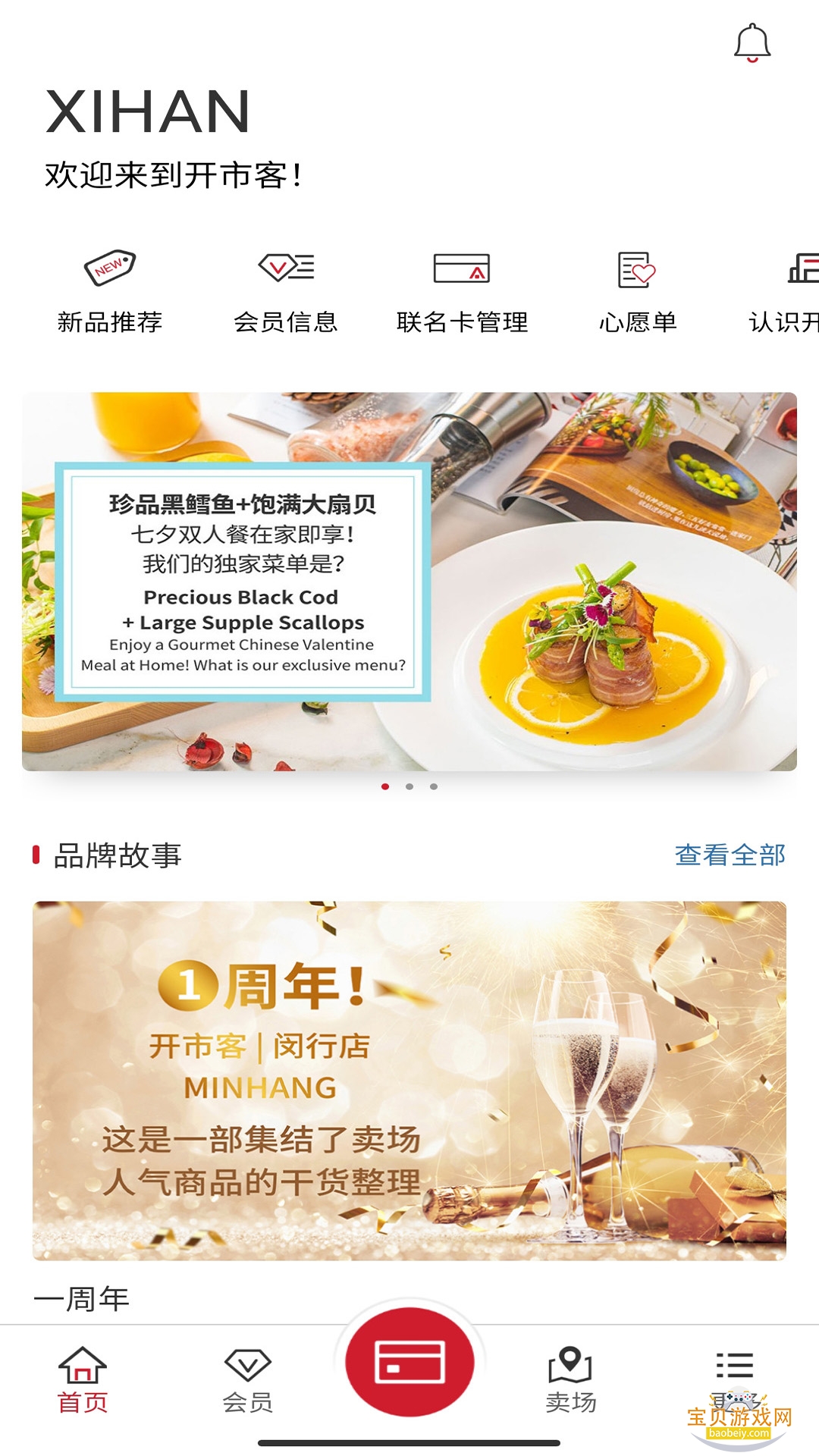Open the Minhang store 1st anniversary story card
The height and width of the screenshot is (1456, 819).
pyautogui.click(x=409, y=1081)
